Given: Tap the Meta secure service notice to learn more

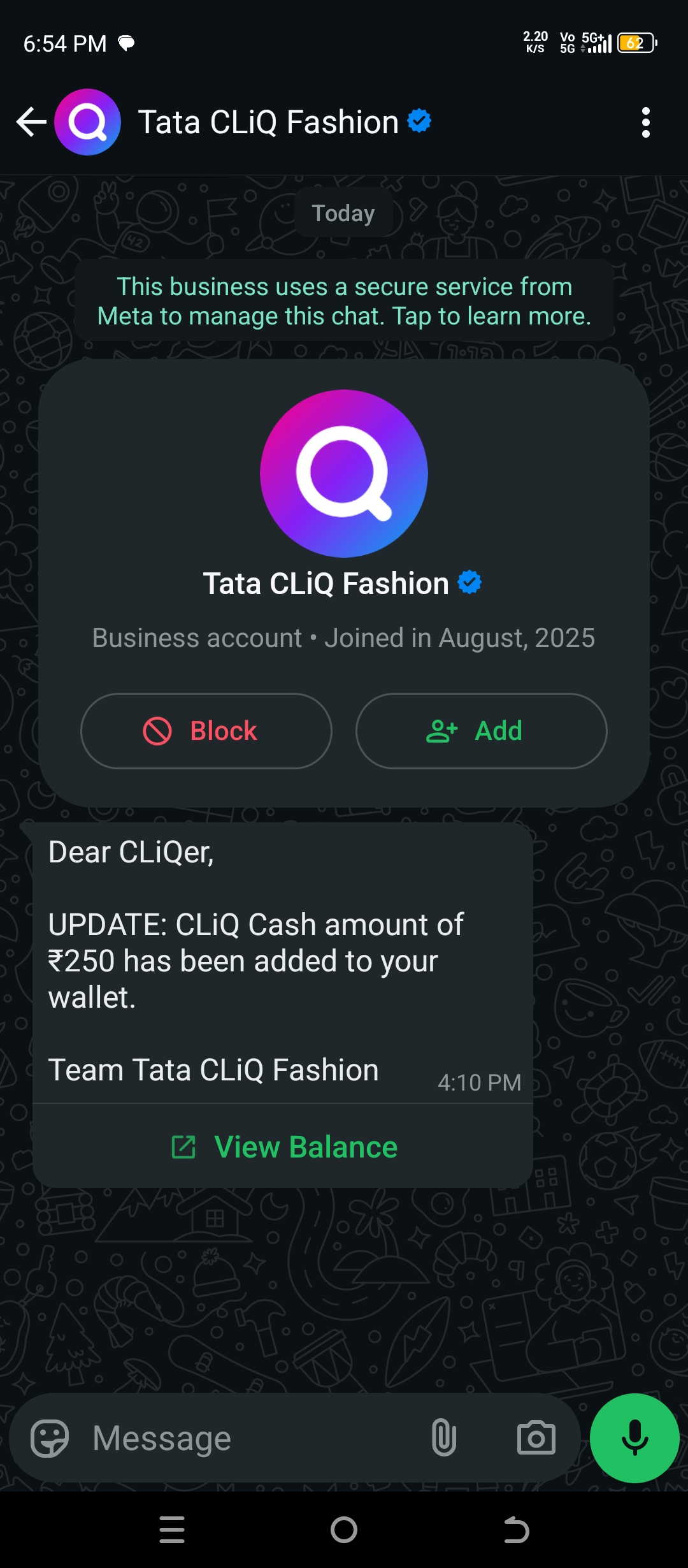Looking at the screenshot, I should coord(344,301).
